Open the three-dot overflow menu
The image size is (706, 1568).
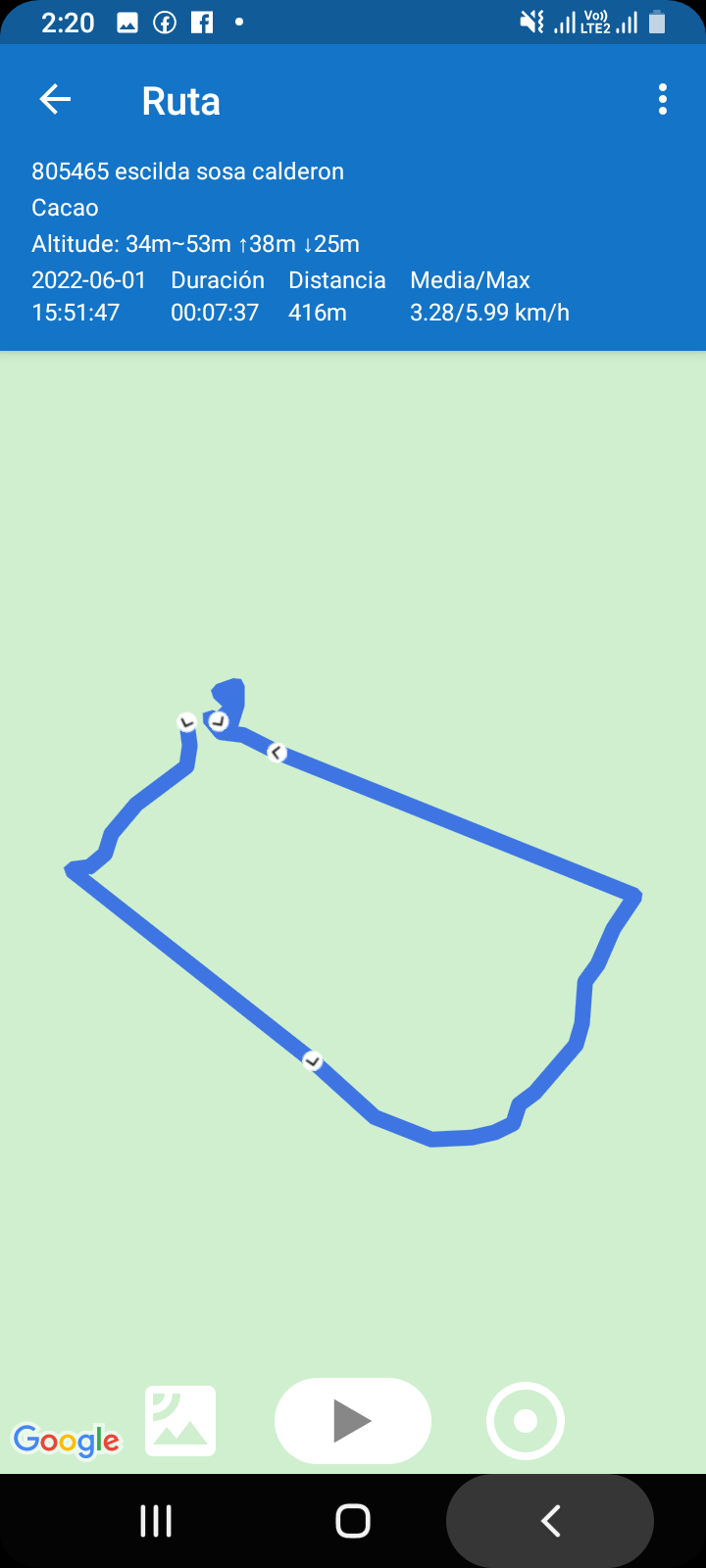coord(663,99)
